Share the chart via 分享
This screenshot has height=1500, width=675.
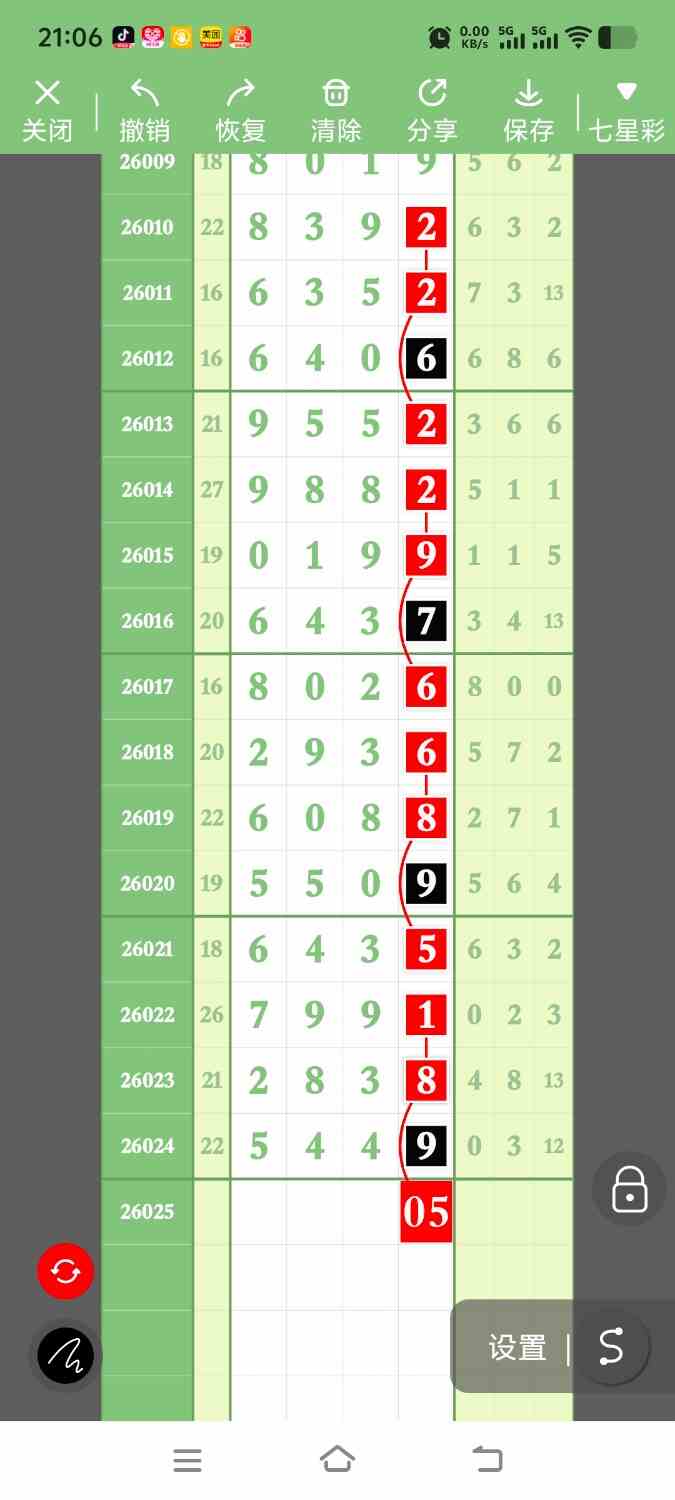tap(432, 111)
